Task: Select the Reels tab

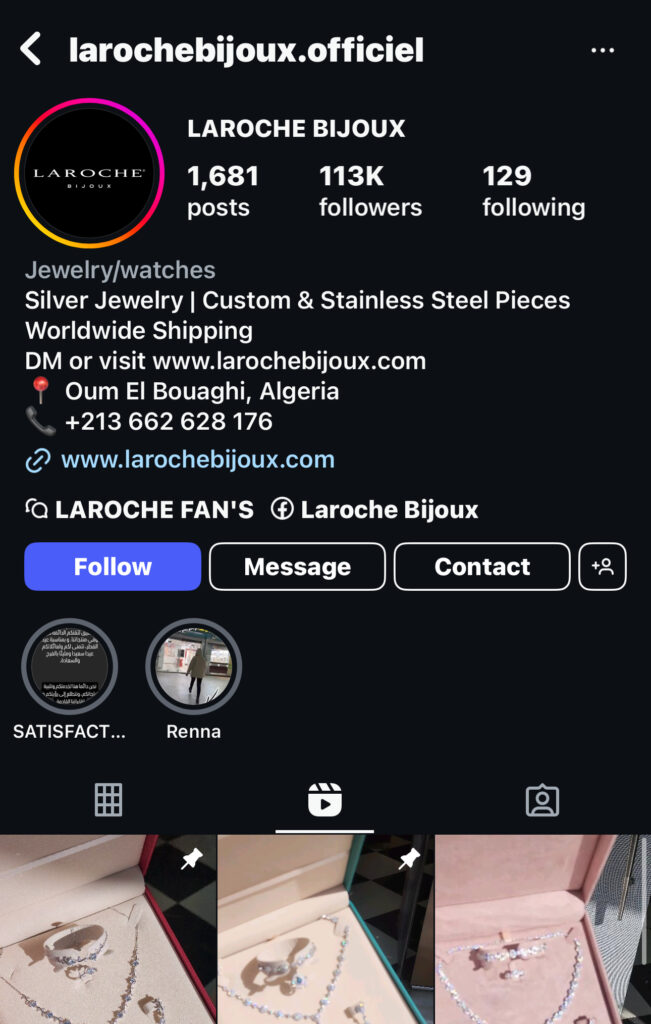Action: coord(325,800)
